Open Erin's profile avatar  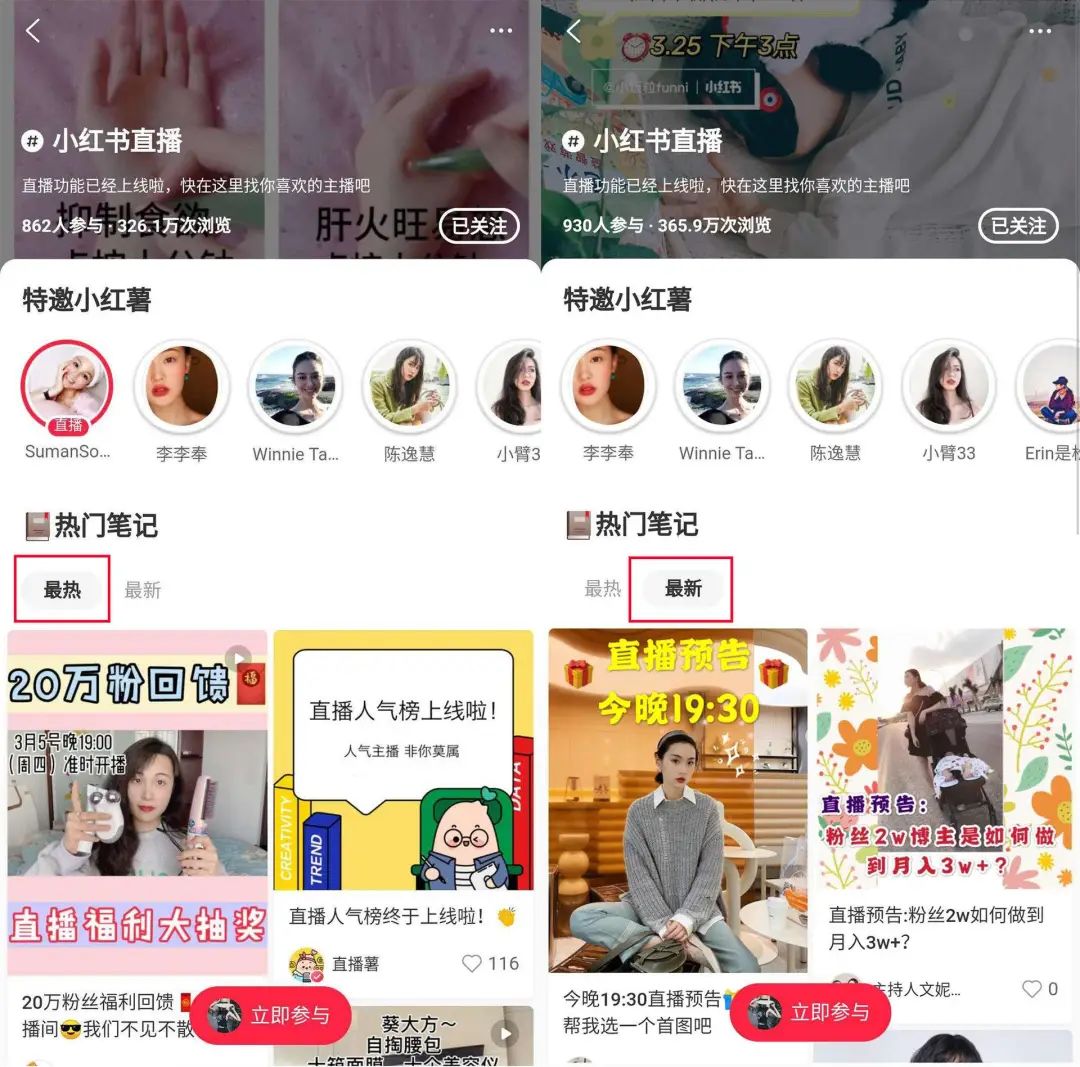pyautogui.click(x=1052, y=387)
